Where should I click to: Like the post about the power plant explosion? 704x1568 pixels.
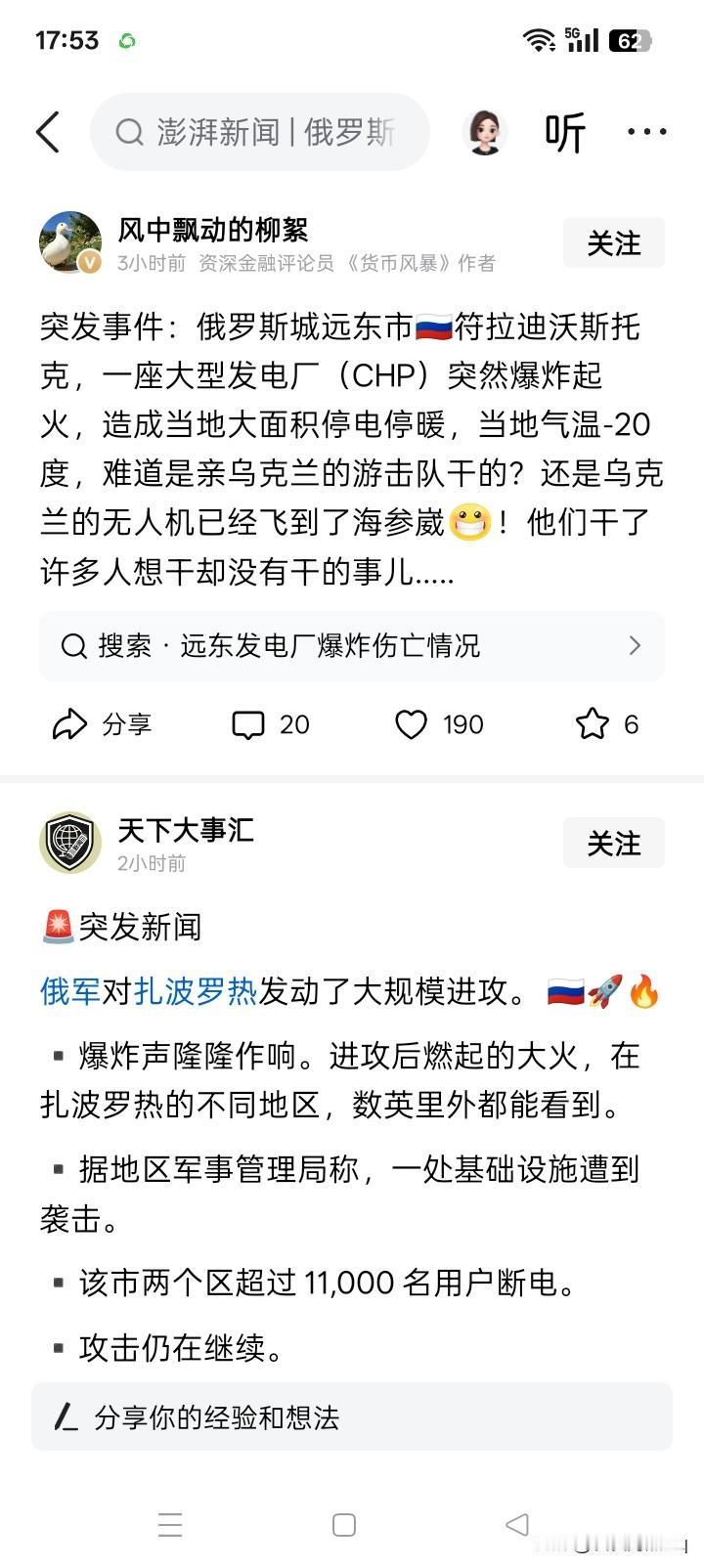click(x=414, y=723)
